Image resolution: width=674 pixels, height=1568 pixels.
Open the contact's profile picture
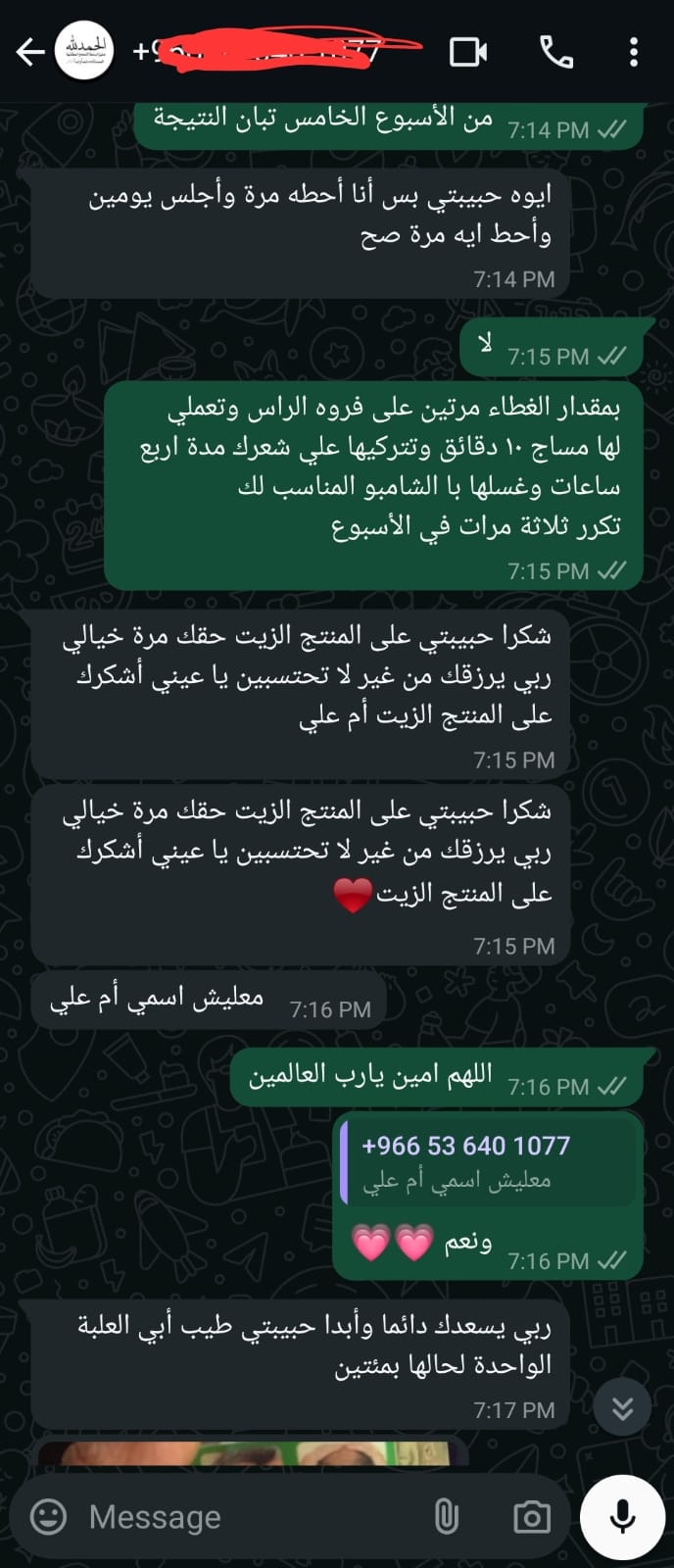tap(84, 52)
